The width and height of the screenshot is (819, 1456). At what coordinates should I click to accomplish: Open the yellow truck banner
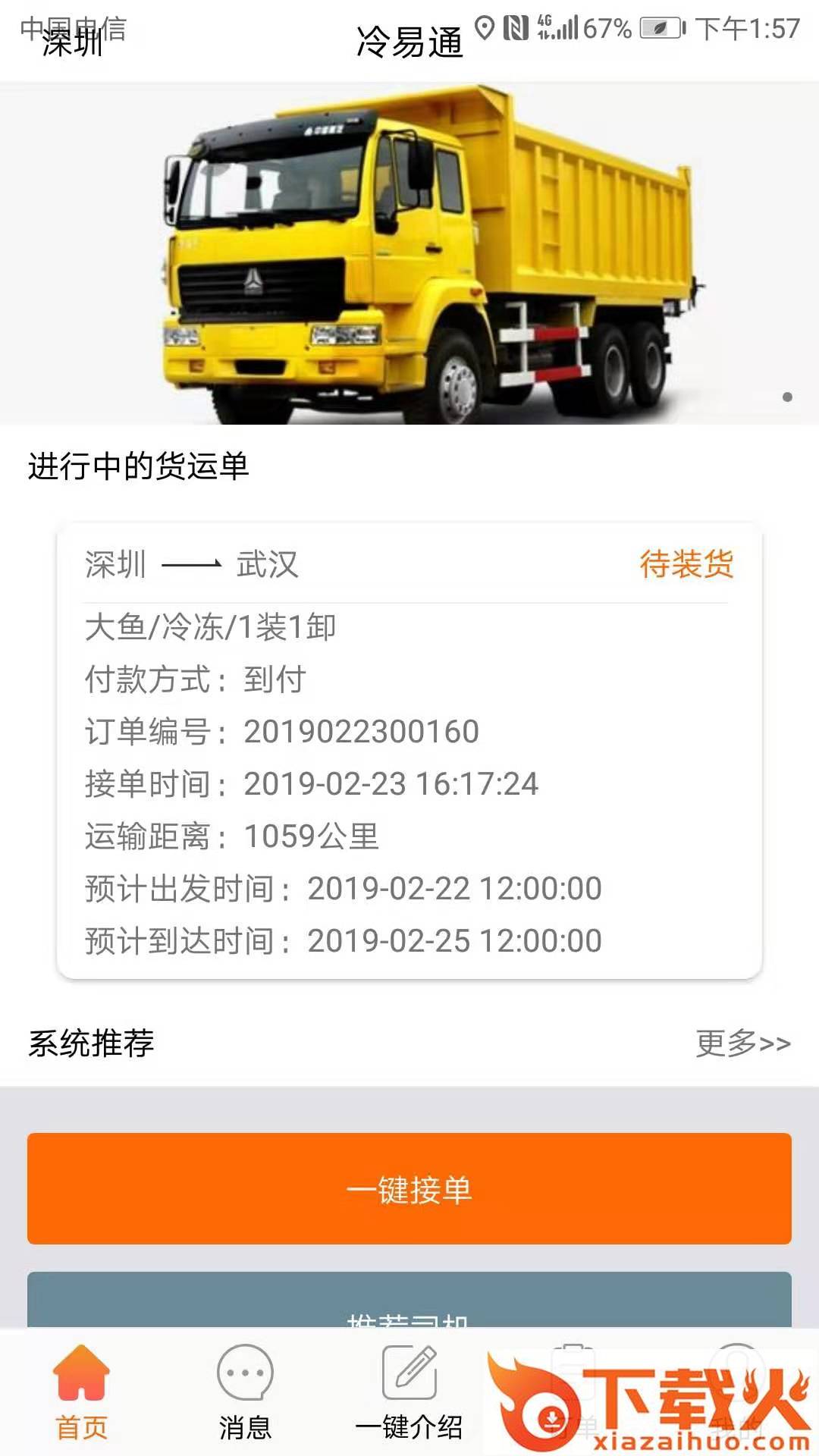tap(409, 254)
